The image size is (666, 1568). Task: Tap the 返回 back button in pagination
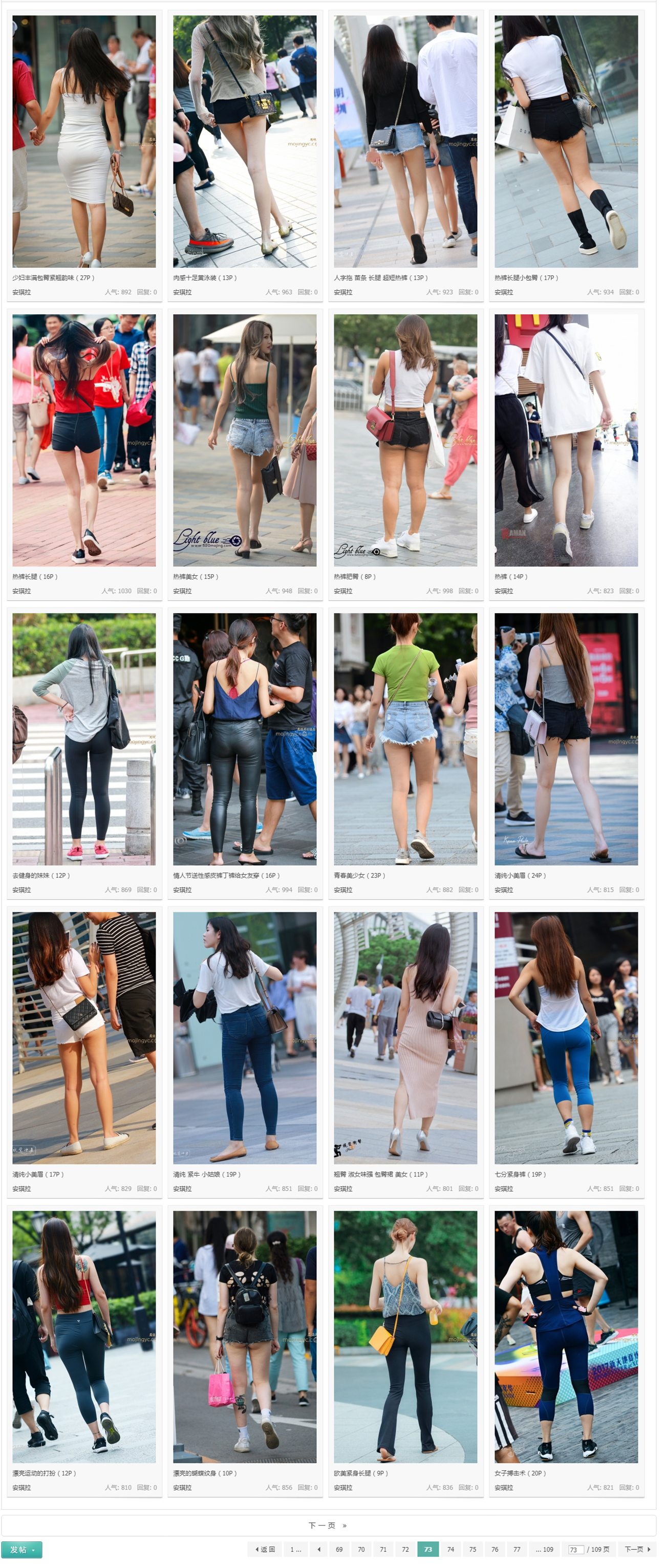(265, 1549)
